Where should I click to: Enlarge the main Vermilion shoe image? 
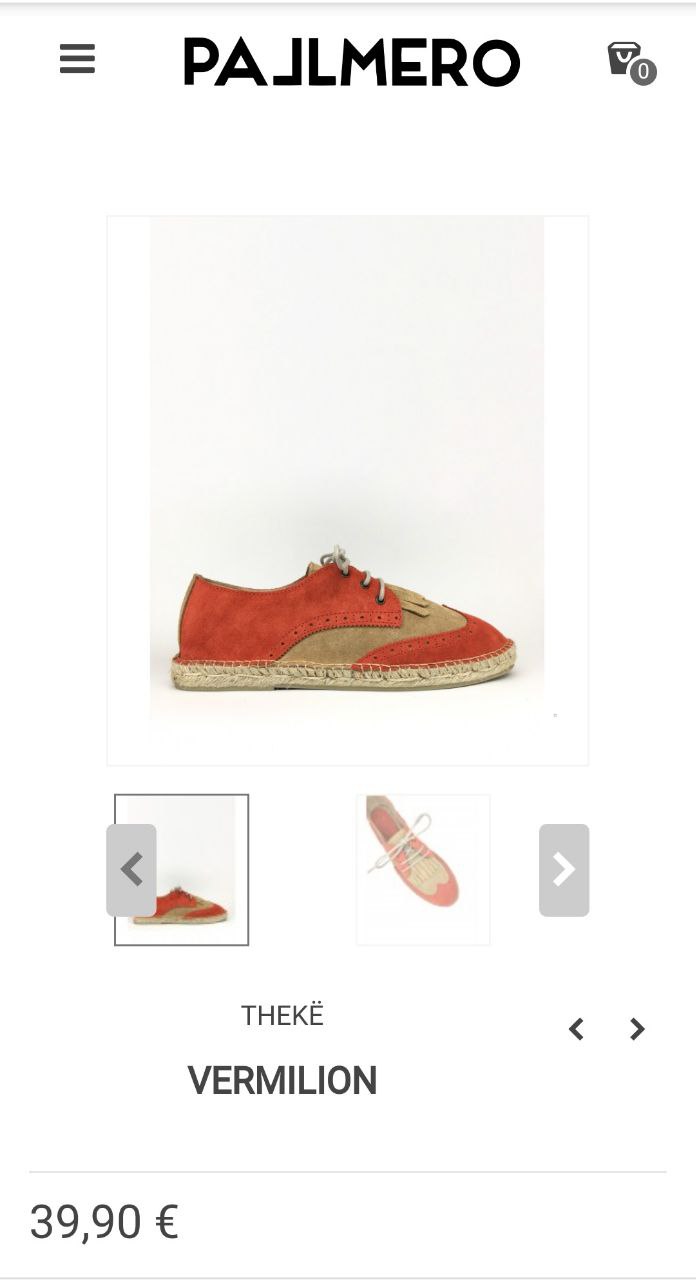tap(347, 490)
